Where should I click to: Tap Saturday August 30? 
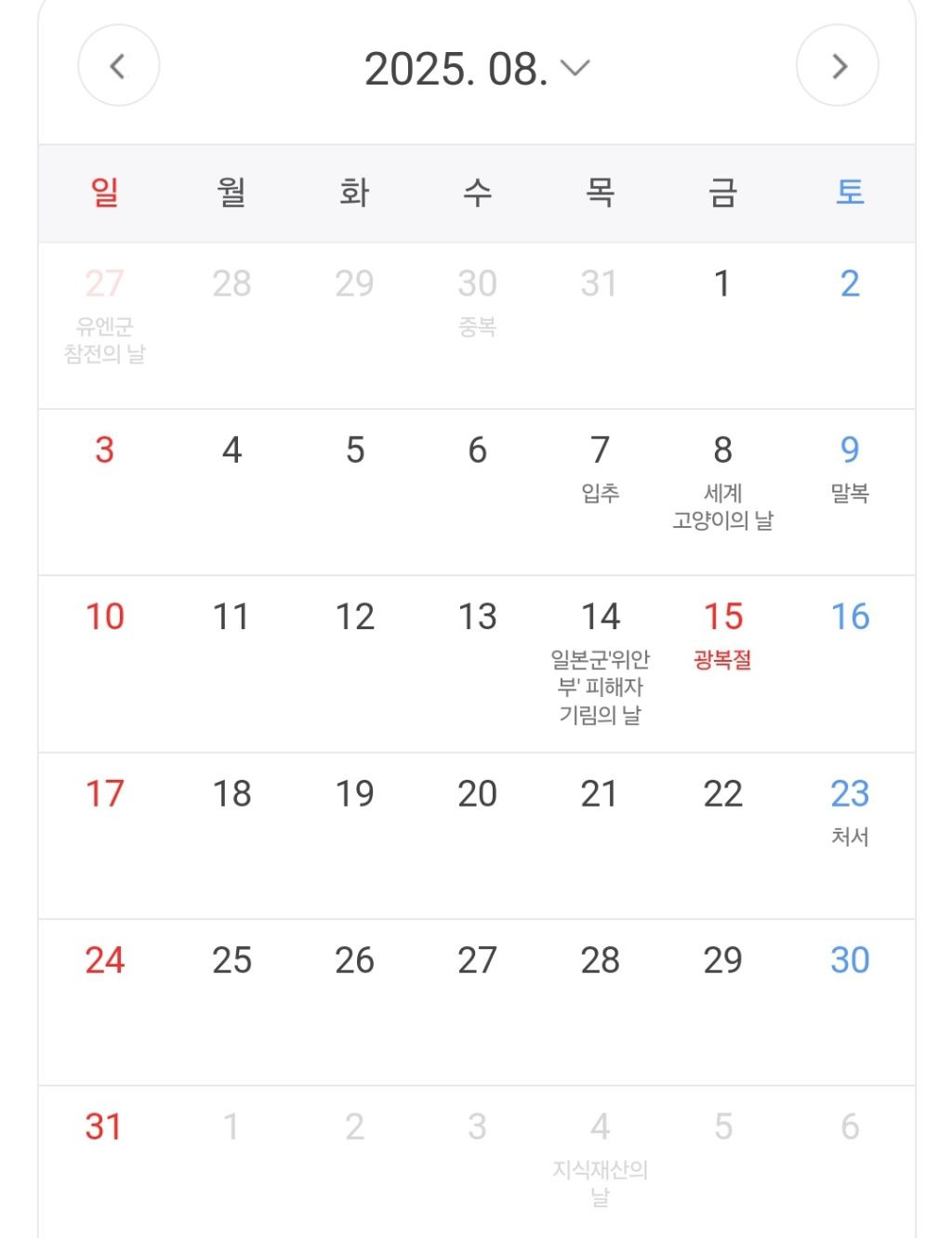point(849,961)
